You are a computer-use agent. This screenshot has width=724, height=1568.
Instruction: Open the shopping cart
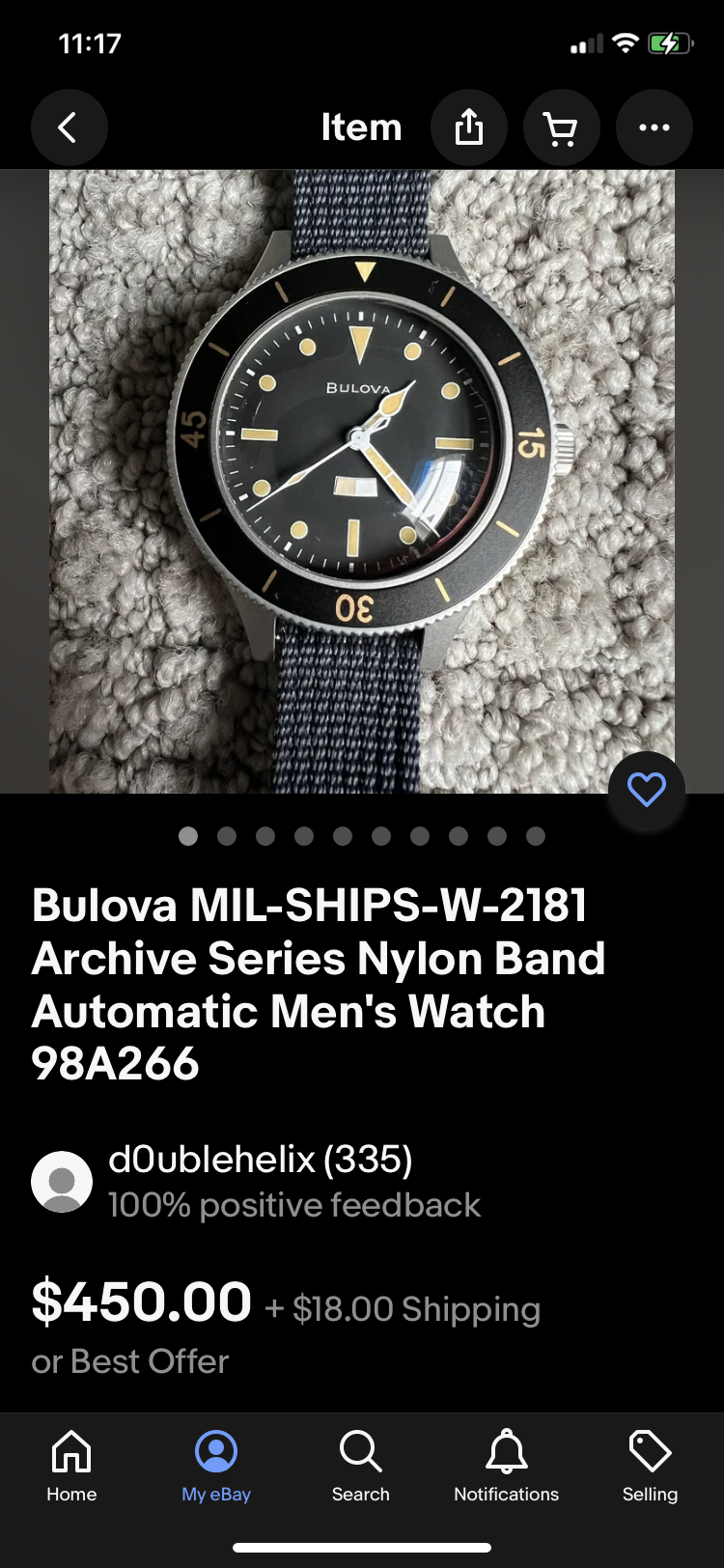(x=561, y=127)
